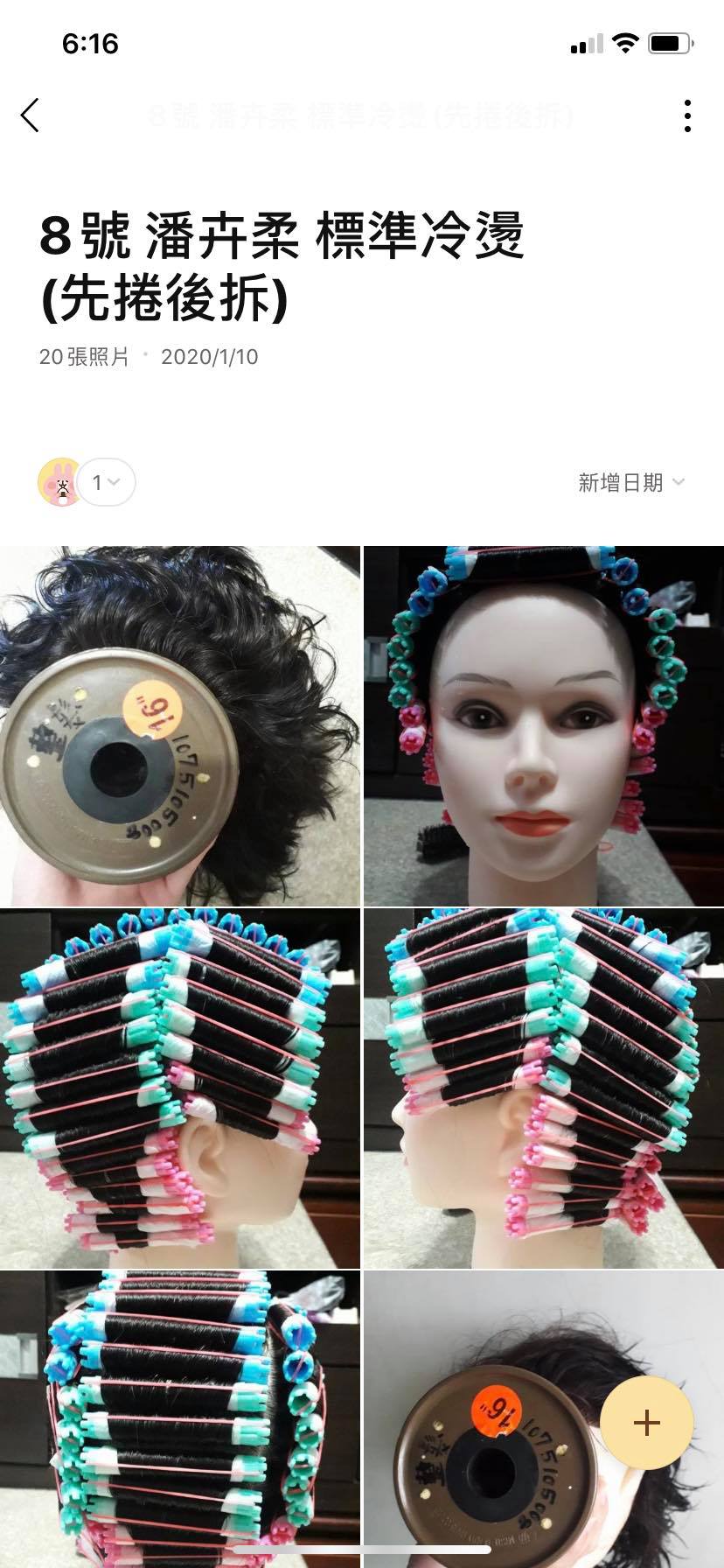Add photos with the plus button
This screenshot has height=1568, width=724.
(x=646, y=1423)
